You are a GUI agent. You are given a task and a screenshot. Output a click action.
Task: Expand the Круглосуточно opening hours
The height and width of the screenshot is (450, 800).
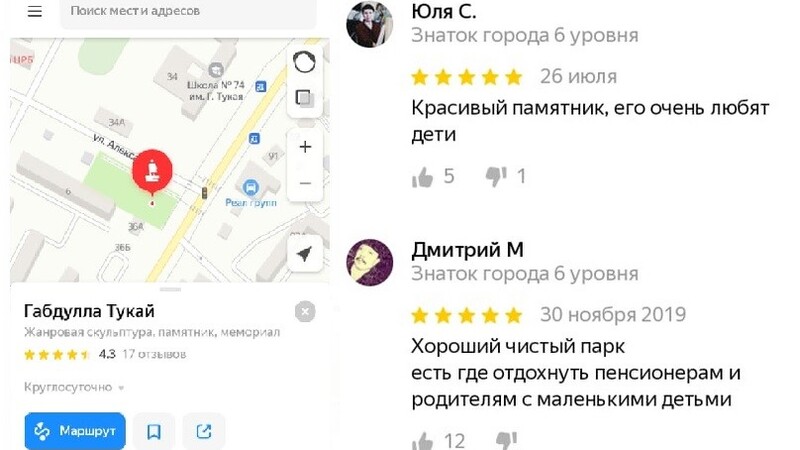click(74, 387)
